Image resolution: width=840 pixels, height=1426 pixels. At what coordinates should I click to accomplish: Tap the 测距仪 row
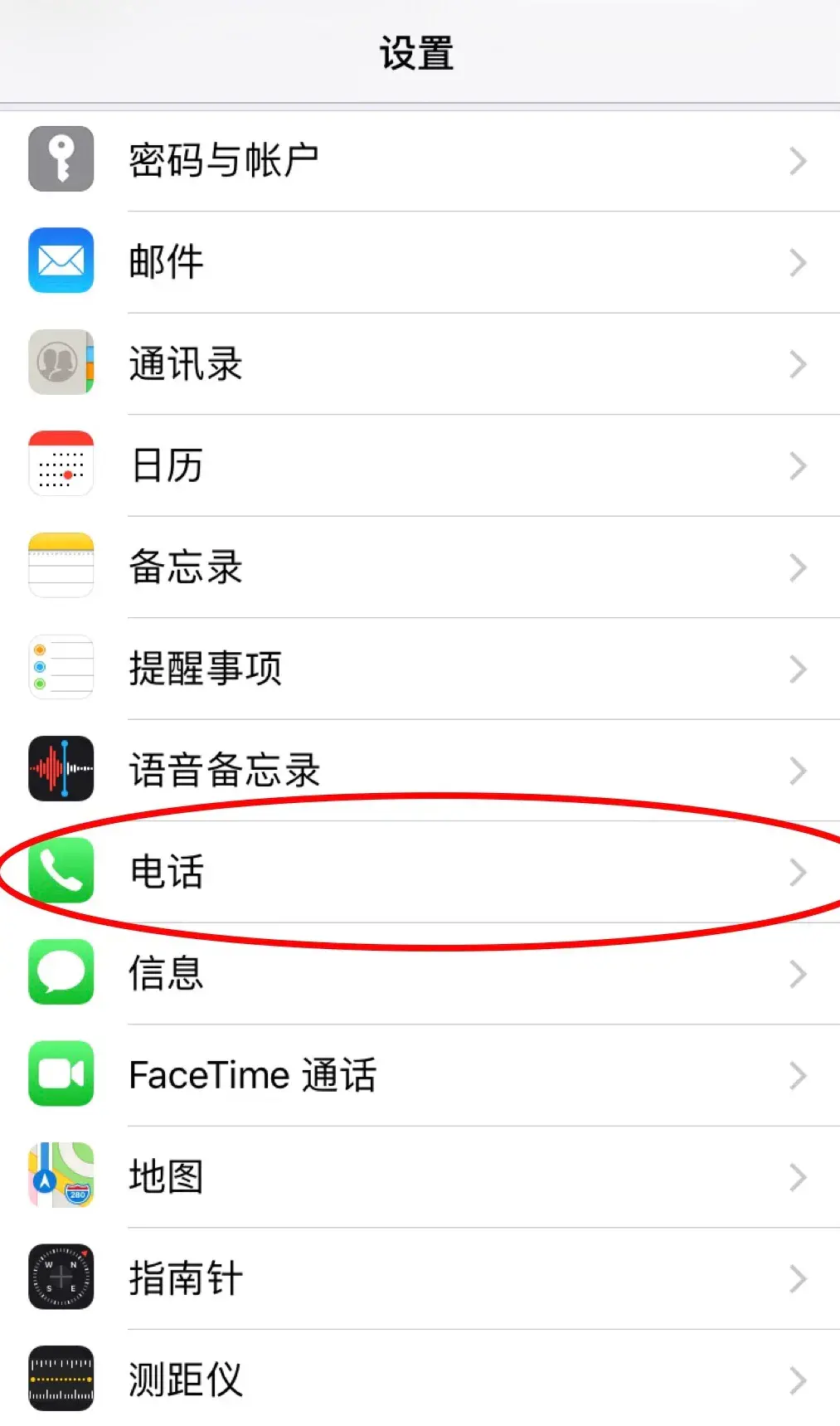pos(420,1379)
